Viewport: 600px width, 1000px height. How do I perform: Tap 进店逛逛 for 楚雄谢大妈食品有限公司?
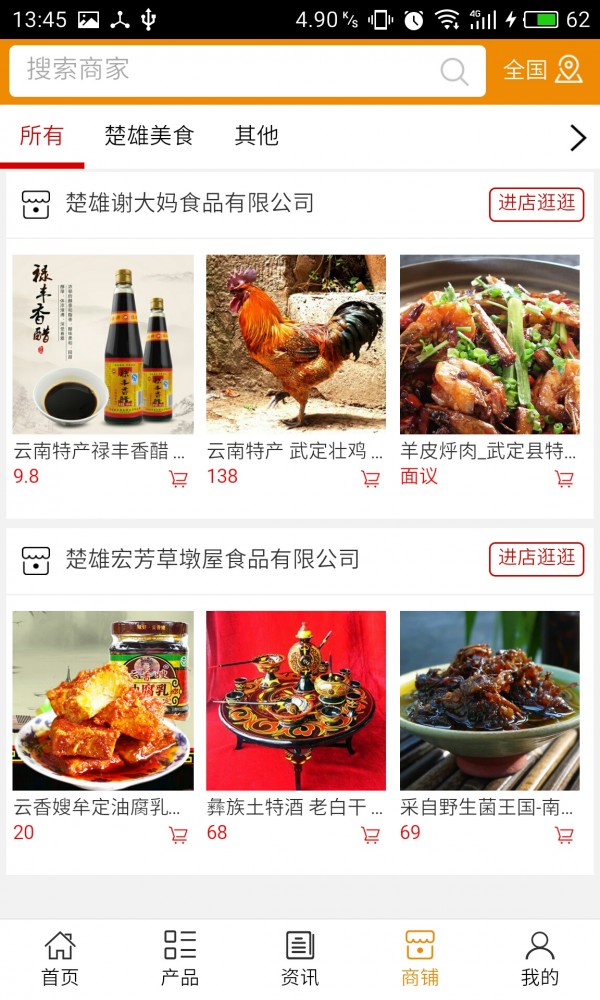tap(536, 204)
